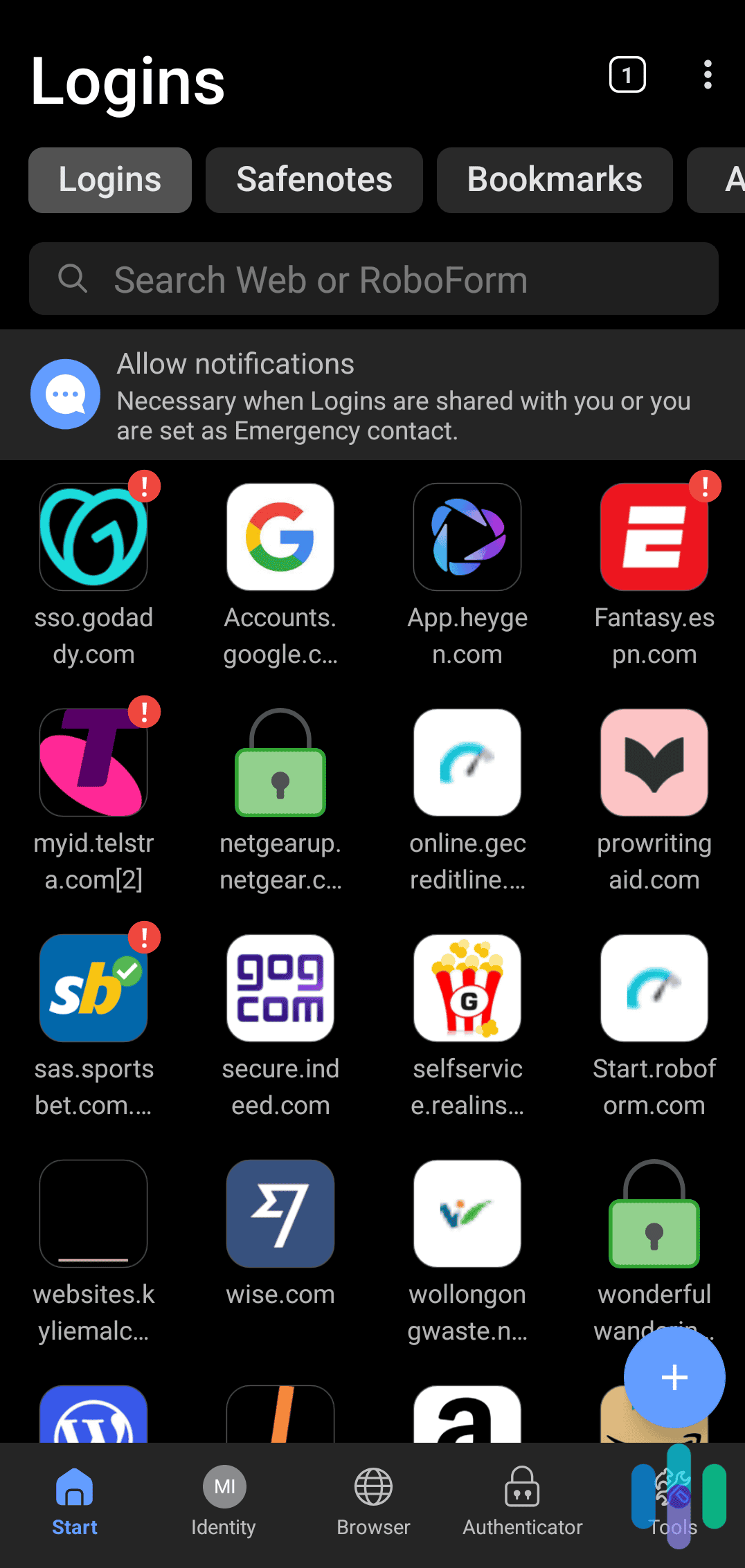This screenshot has width=745, height=1568.
Task: Open the browser tabs counter
Action: [x=627, y=75]
